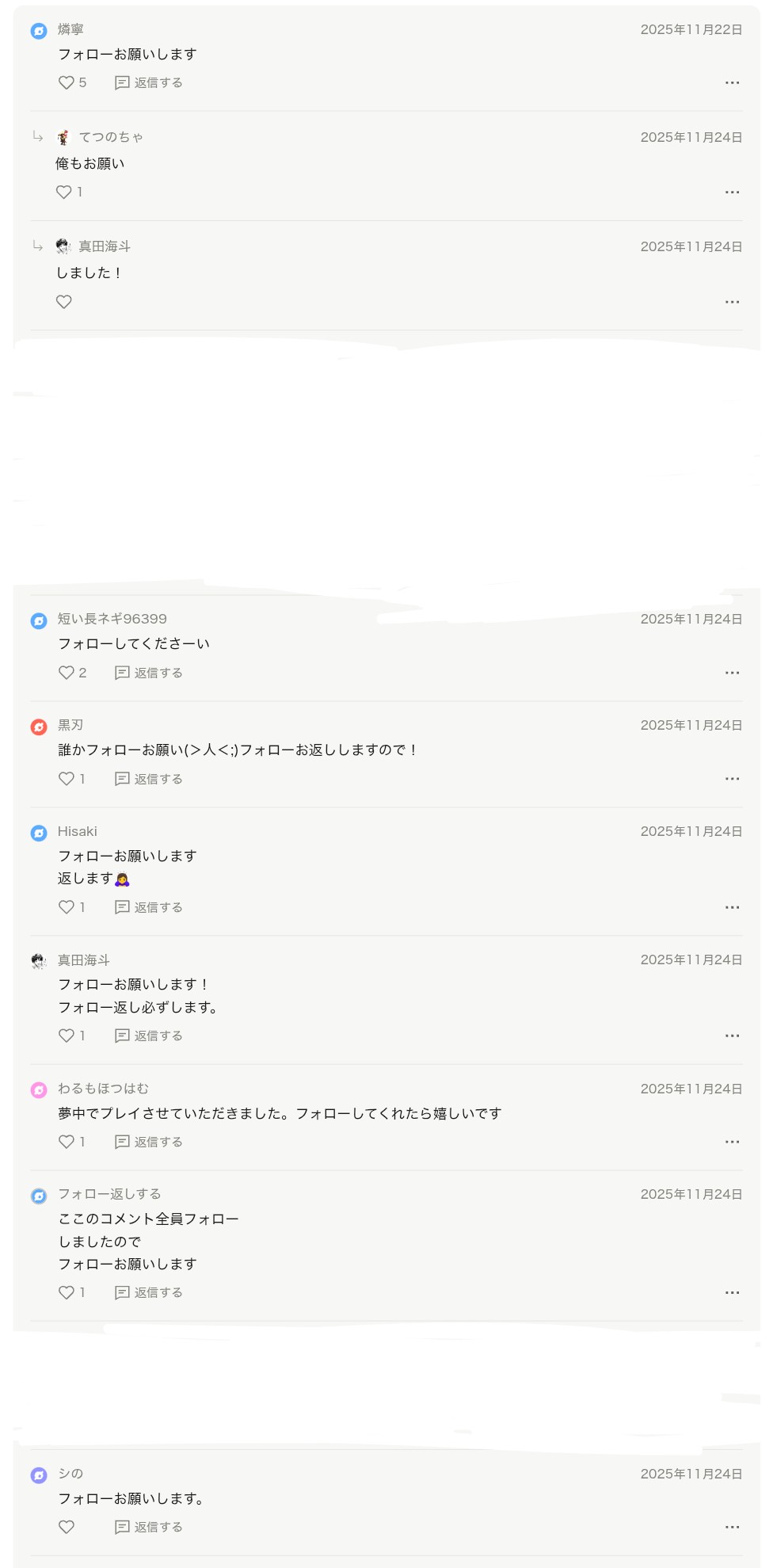Viewport: 773px width, 1568px height.
Task: Like シの's comment
Action: [x=67, y=1527]
